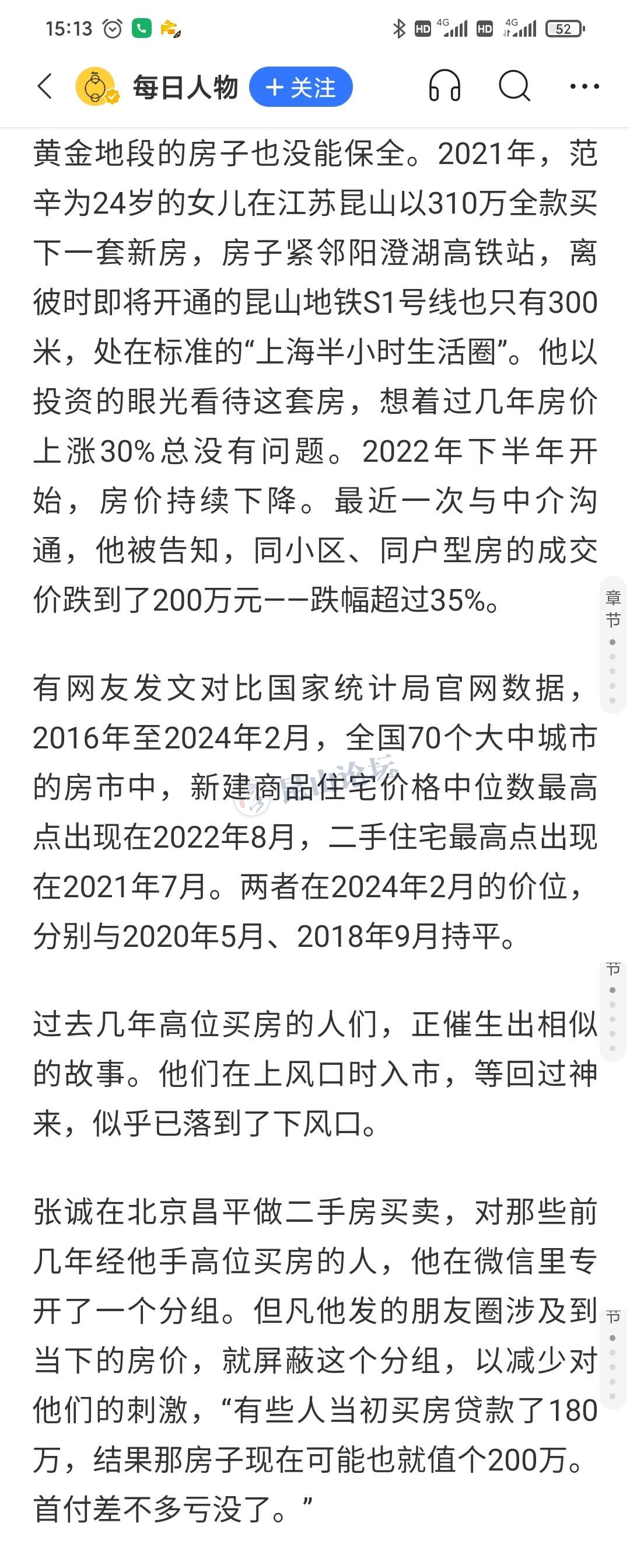Open search via the magnifier icon
Screen dimensions: 630x1568
pos(514,86)
